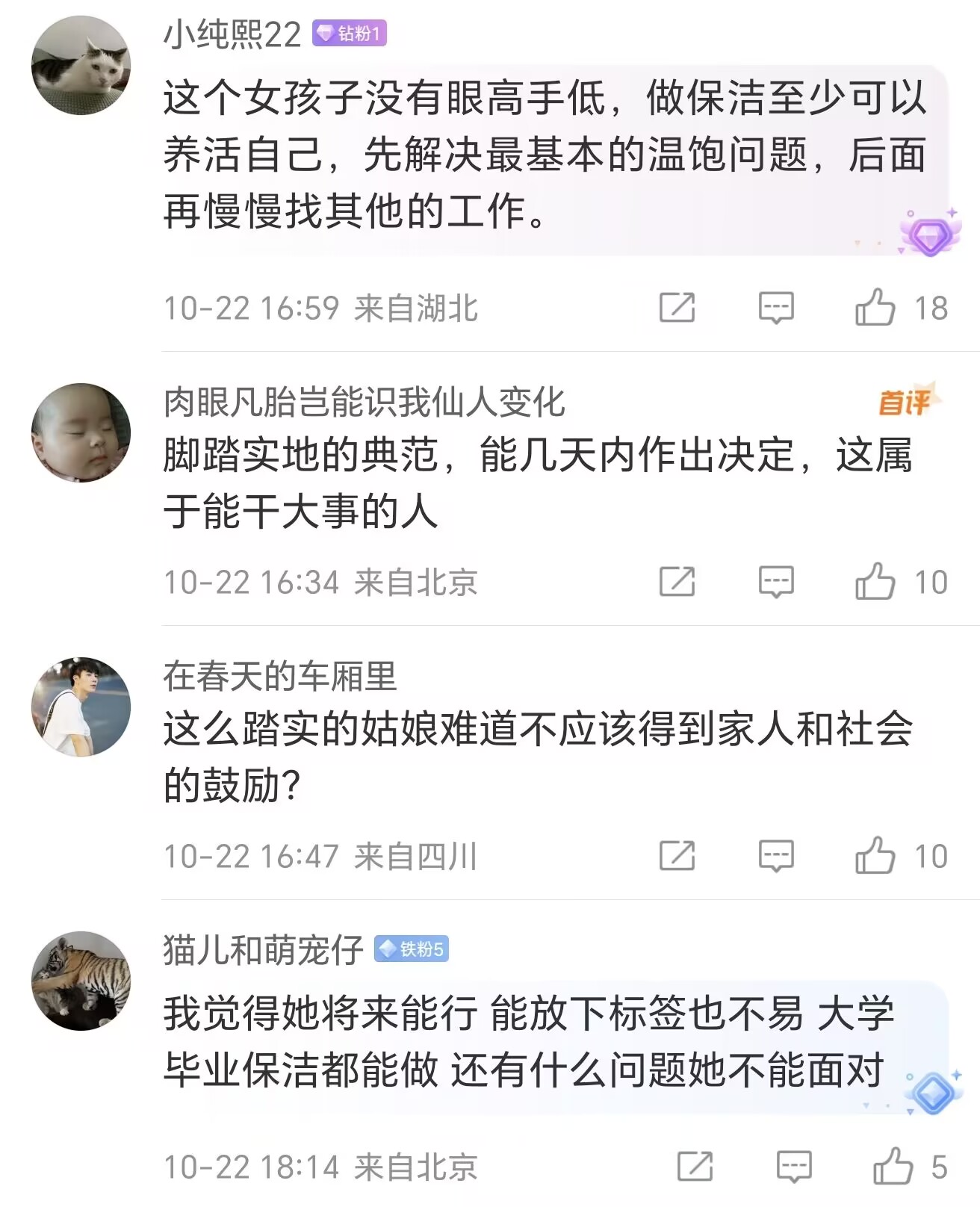
Task: Share 肉眼凡胎岂能识我仙人变化's comment
Action: point(677,582)
